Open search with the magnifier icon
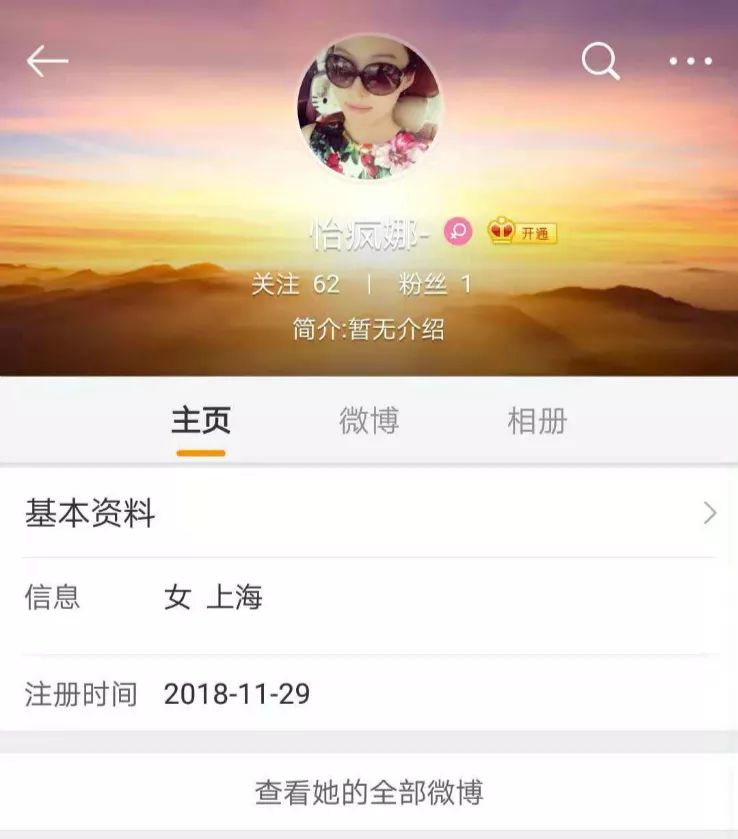Viewport: 738px width, 839px height. point(600,62)
